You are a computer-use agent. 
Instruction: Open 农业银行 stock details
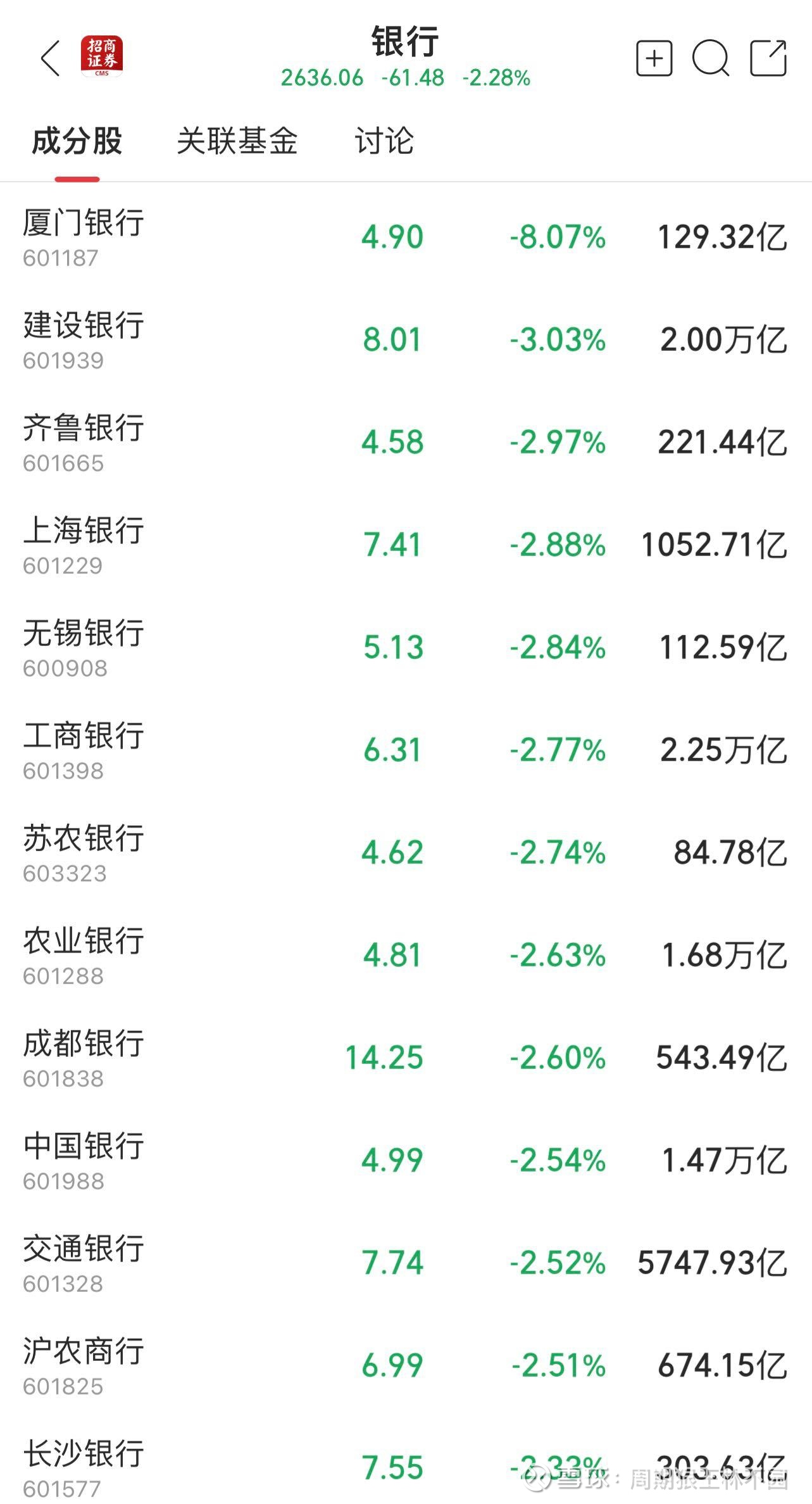(x=406, y=956)
